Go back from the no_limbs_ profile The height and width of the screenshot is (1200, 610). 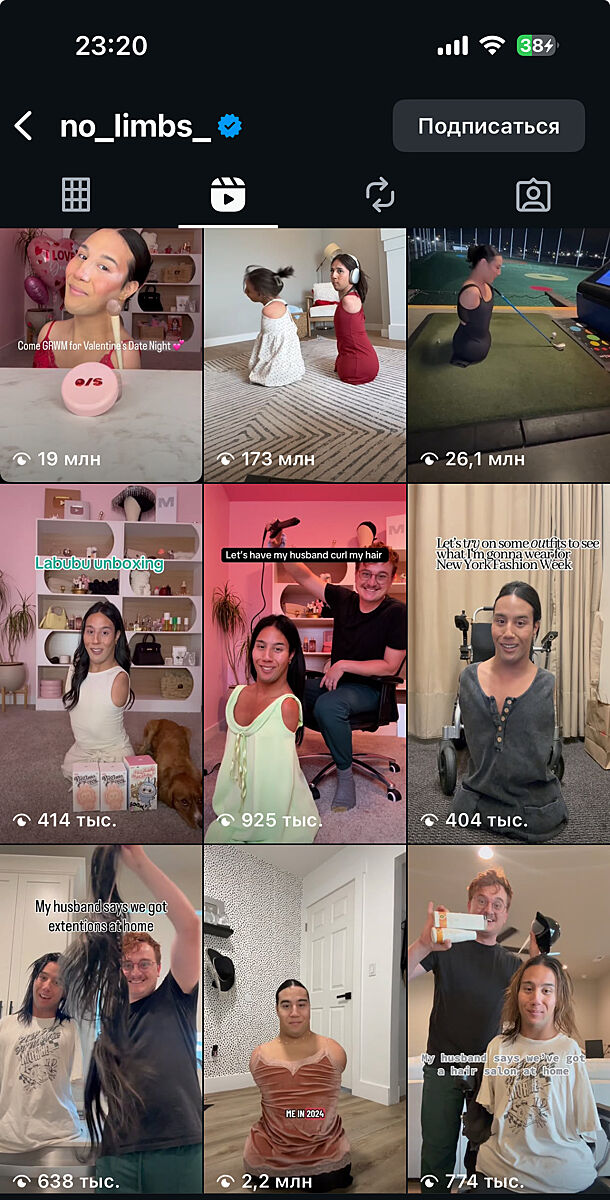click(24, 126)
